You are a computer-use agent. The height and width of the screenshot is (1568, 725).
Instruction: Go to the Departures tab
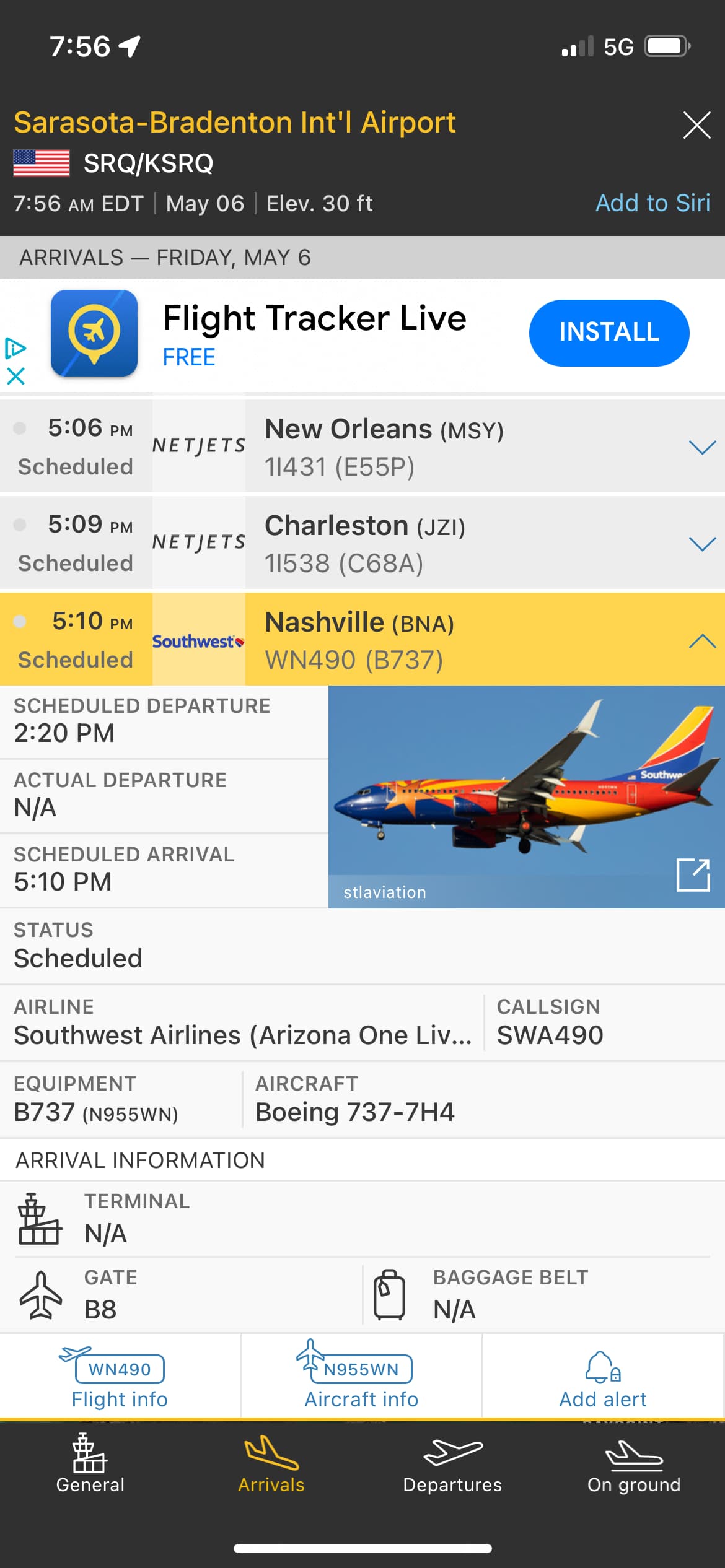[x=452, y=1466]
